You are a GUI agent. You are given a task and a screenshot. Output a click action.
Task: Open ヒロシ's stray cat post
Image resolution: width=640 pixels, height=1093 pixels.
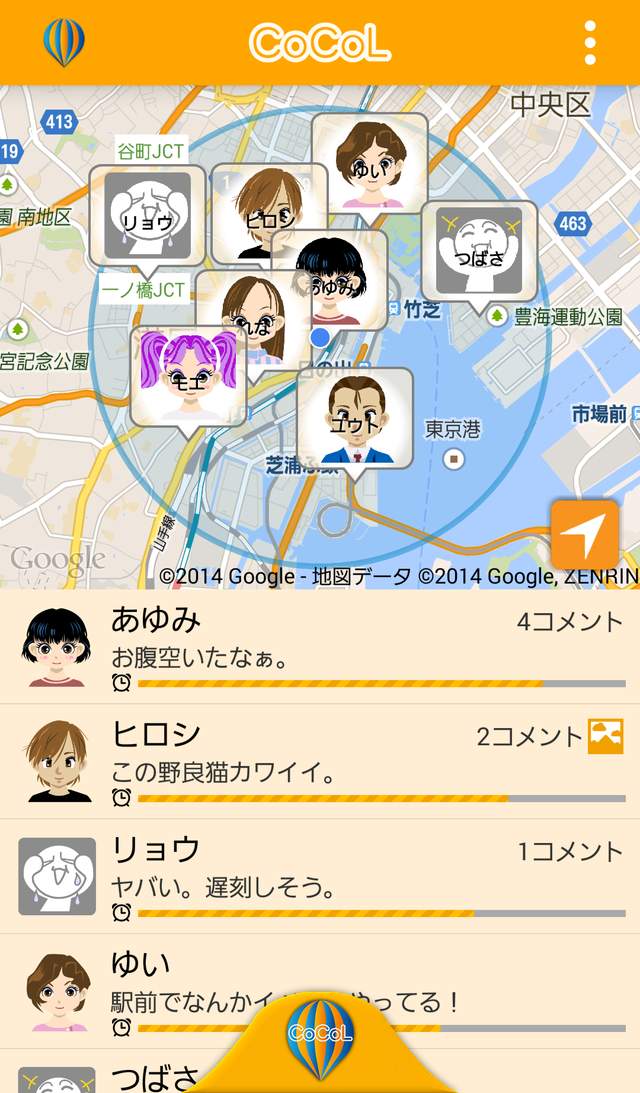[300, 762]
